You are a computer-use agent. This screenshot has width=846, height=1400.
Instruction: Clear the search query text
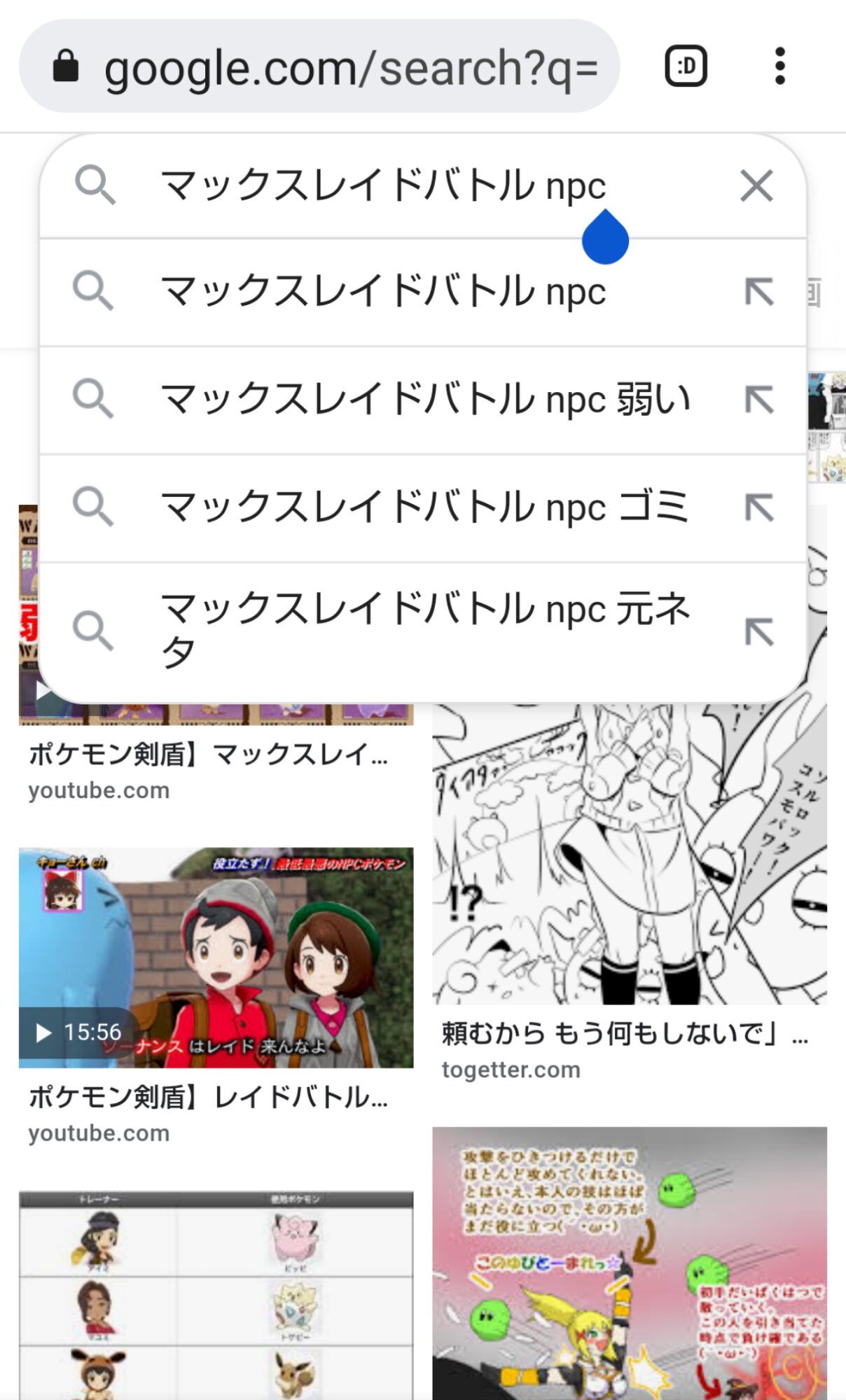click(x=756, y=186)
